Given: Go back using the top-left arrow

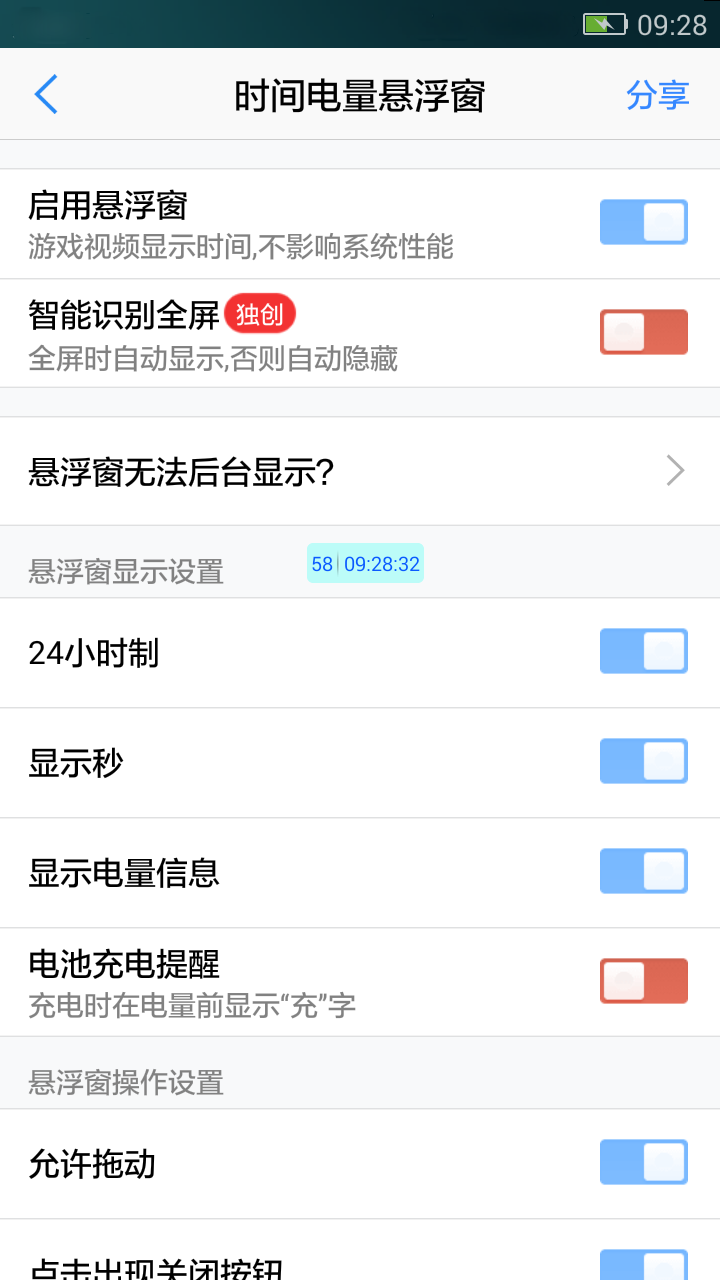Looking at the screenshot, I should (46, 95).
